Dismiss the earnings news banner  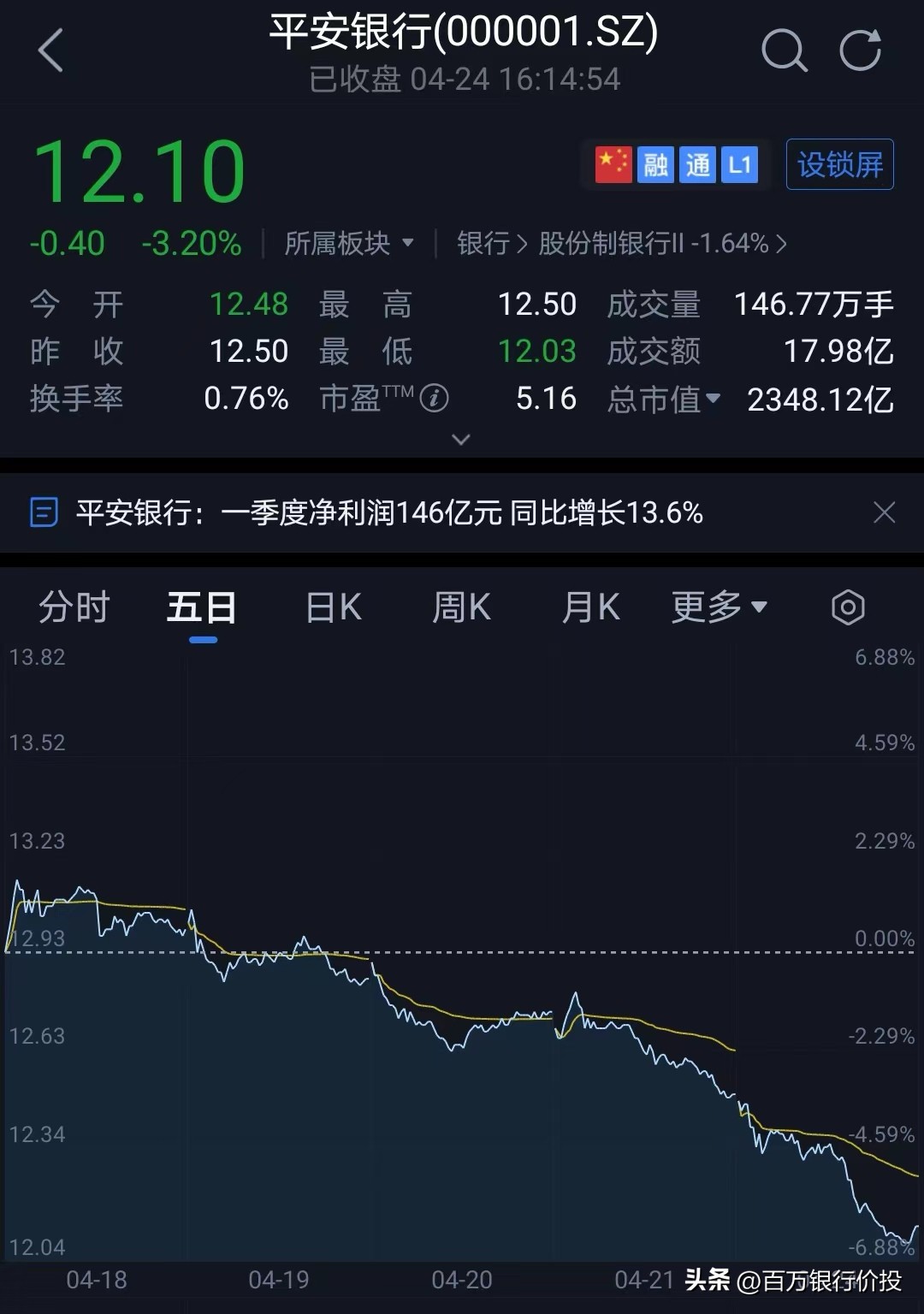[884, 512]
